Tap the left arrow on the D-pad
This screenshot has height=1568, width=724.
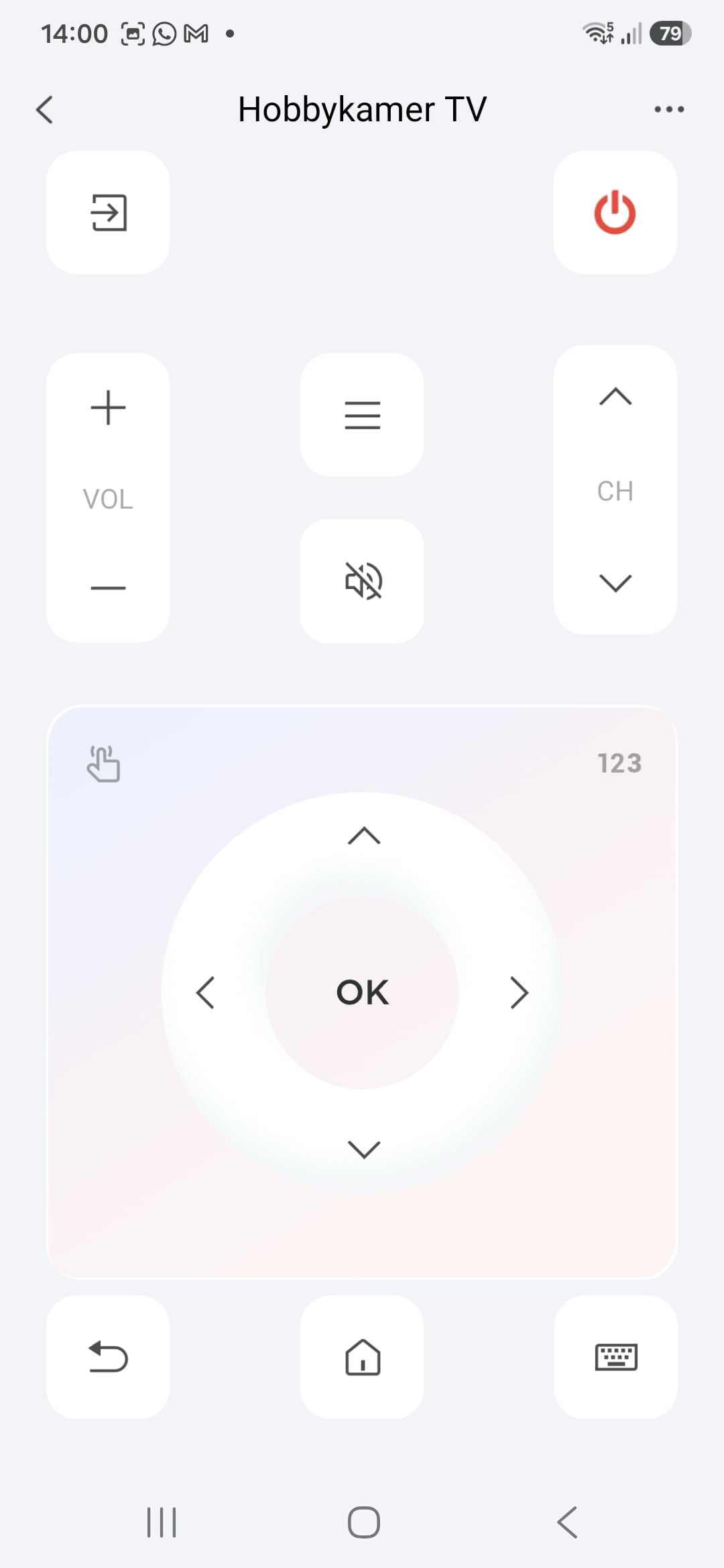click(x=205, y=992)
